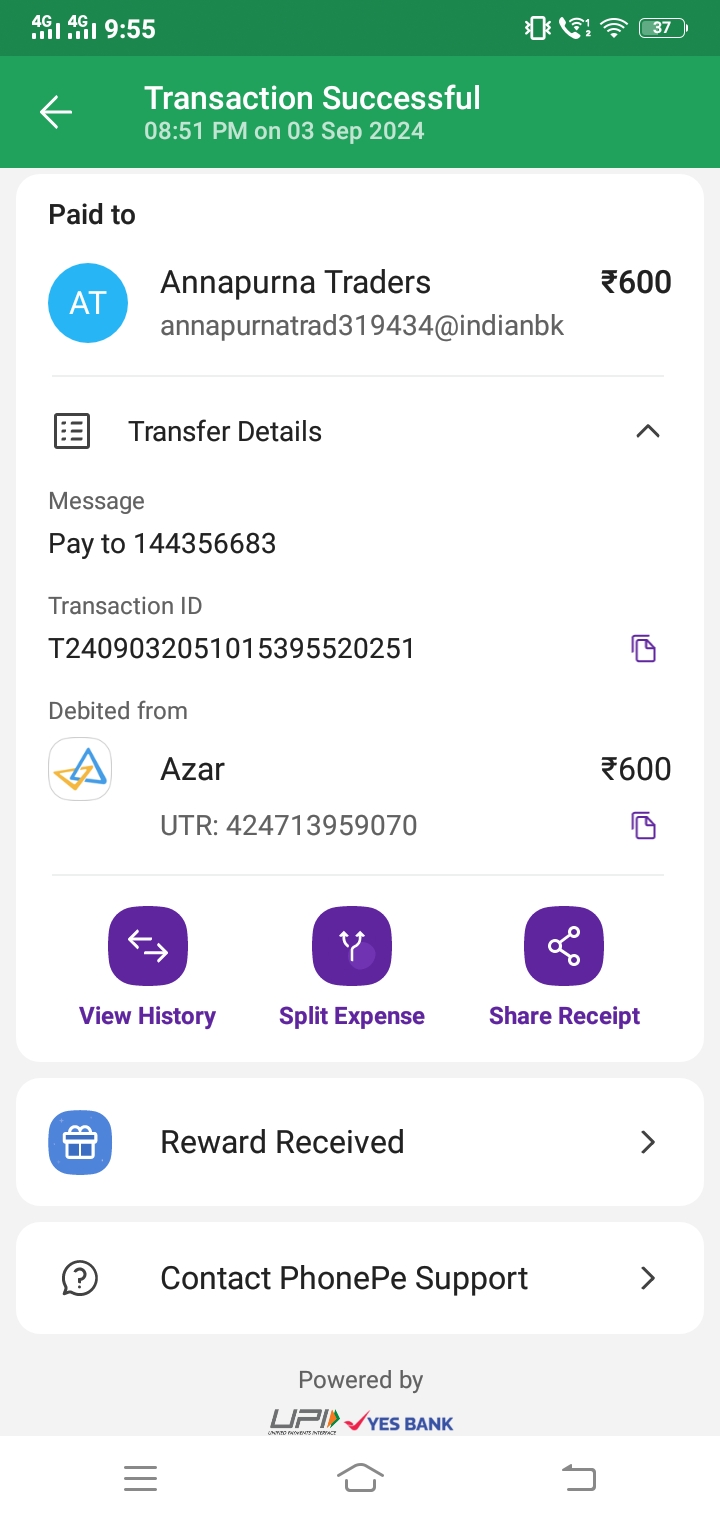The height and width of the screenshot is (1520, 720).
Task: Tap the system home button
Action: pos(360,1478)
